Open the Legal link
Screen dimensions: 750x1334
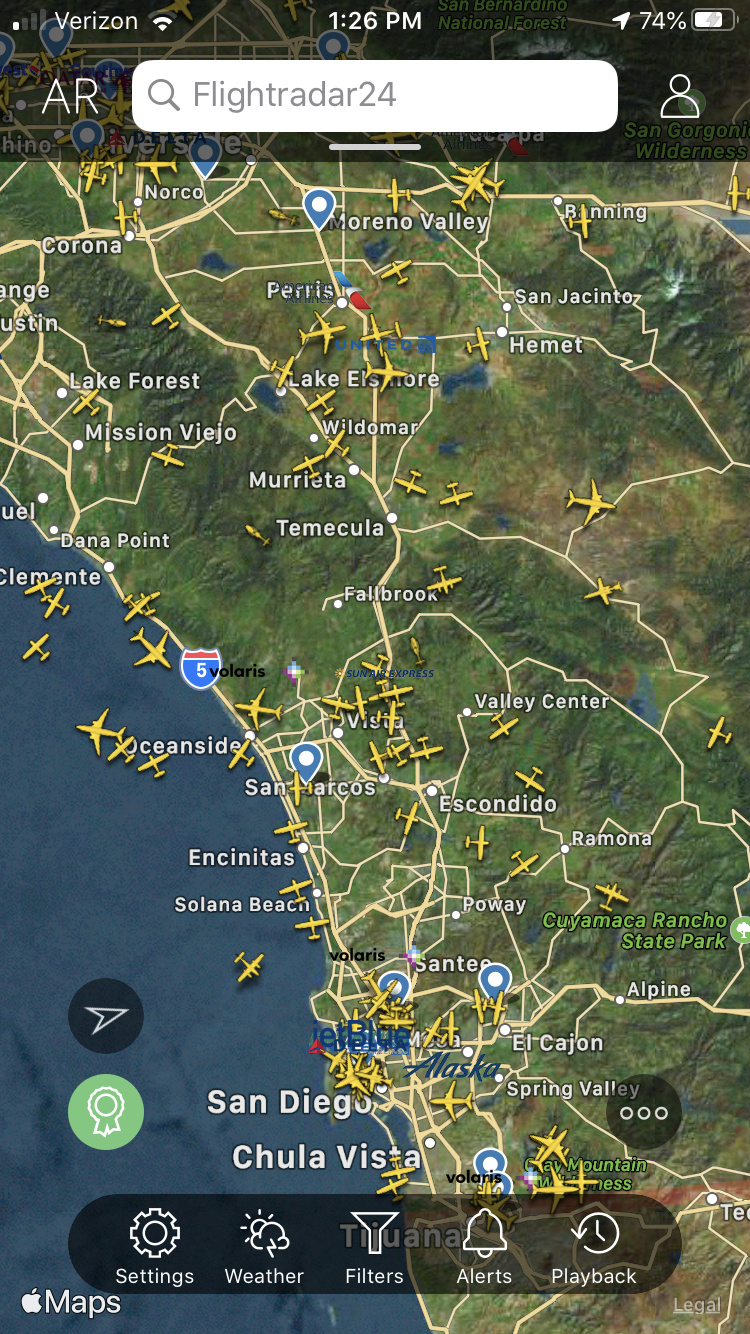click(696, 1305)
